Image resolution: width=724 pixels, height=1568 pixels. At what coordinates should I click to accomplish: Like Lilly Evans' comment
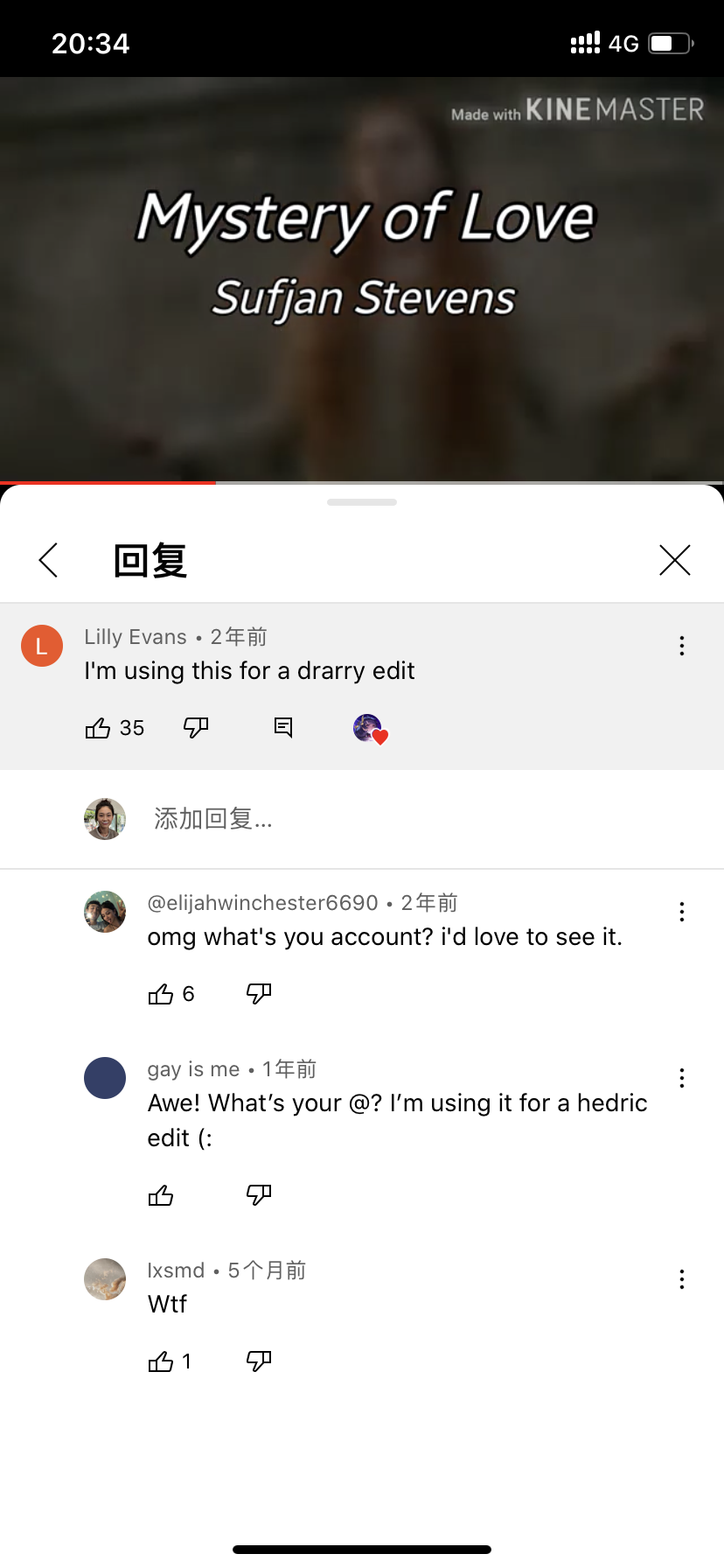[x=98, y=728]
